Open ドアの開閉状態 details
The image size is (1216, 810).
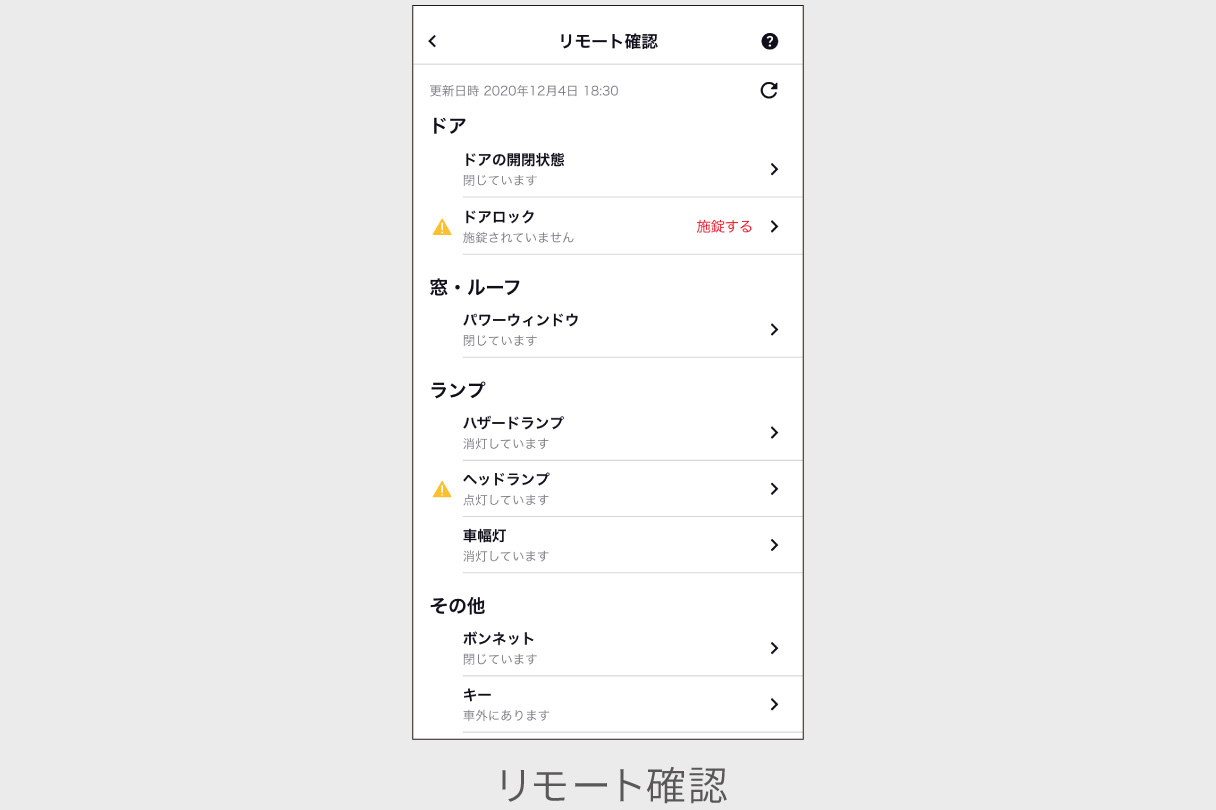pyautogui.click(x=620, y=169)
